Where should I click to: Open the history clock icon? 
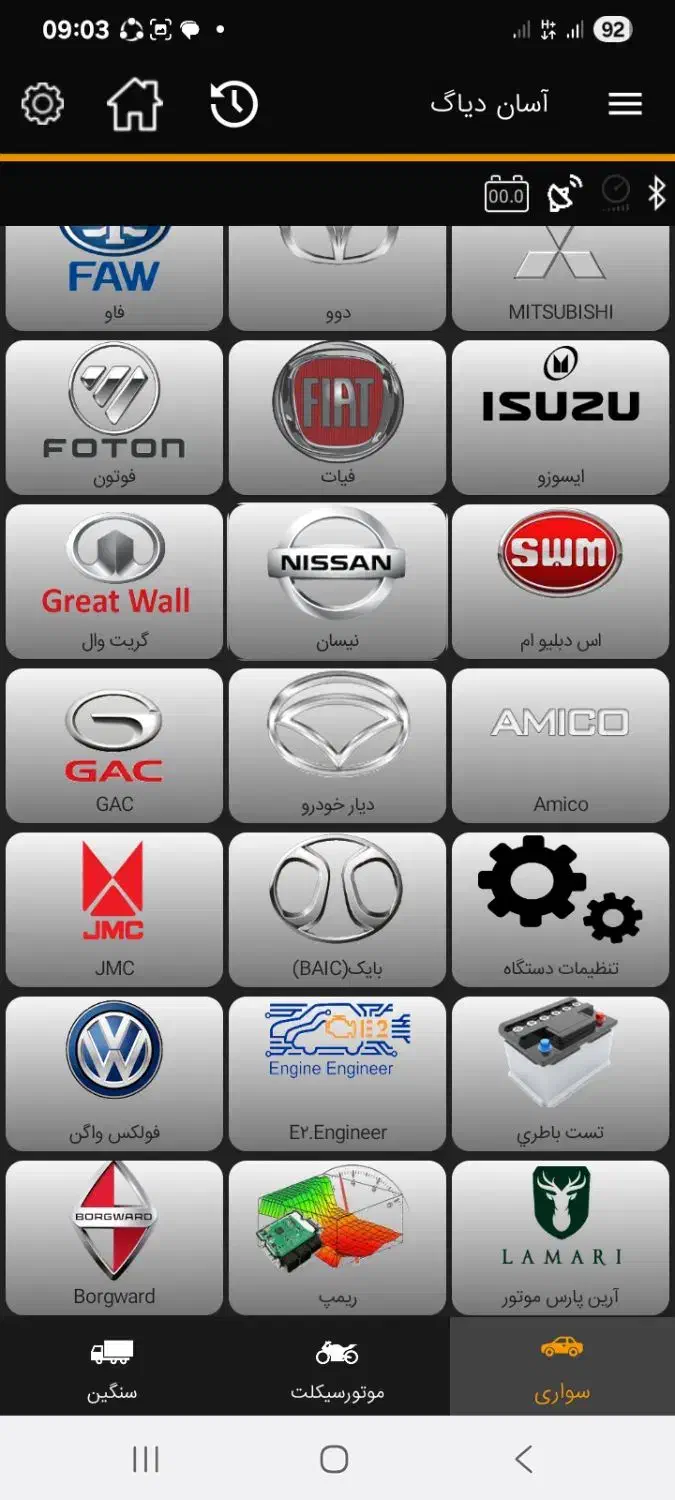click(x=234, y=104)
